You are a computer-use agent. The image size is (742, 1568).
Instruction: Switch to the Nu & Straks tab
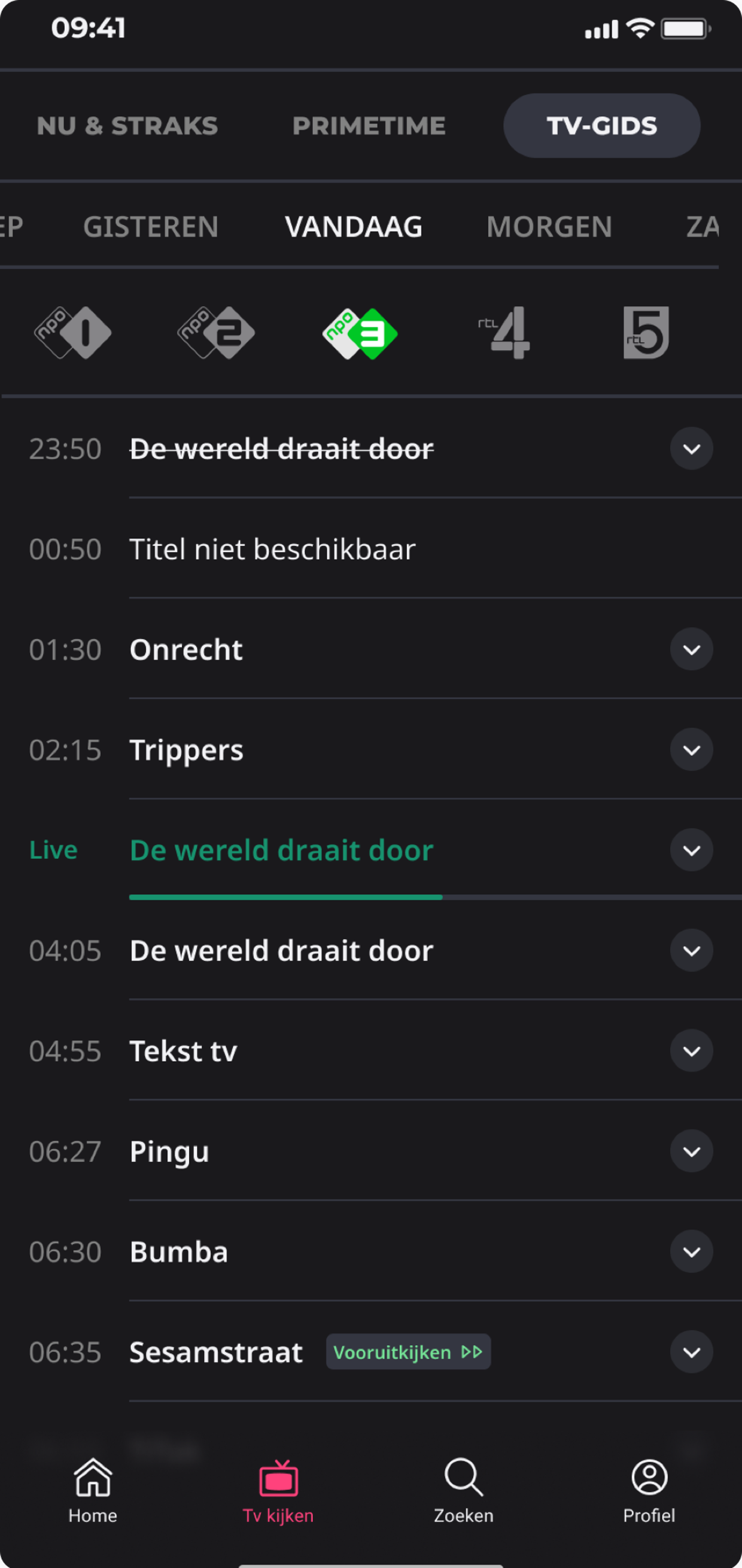coord(127,126)
